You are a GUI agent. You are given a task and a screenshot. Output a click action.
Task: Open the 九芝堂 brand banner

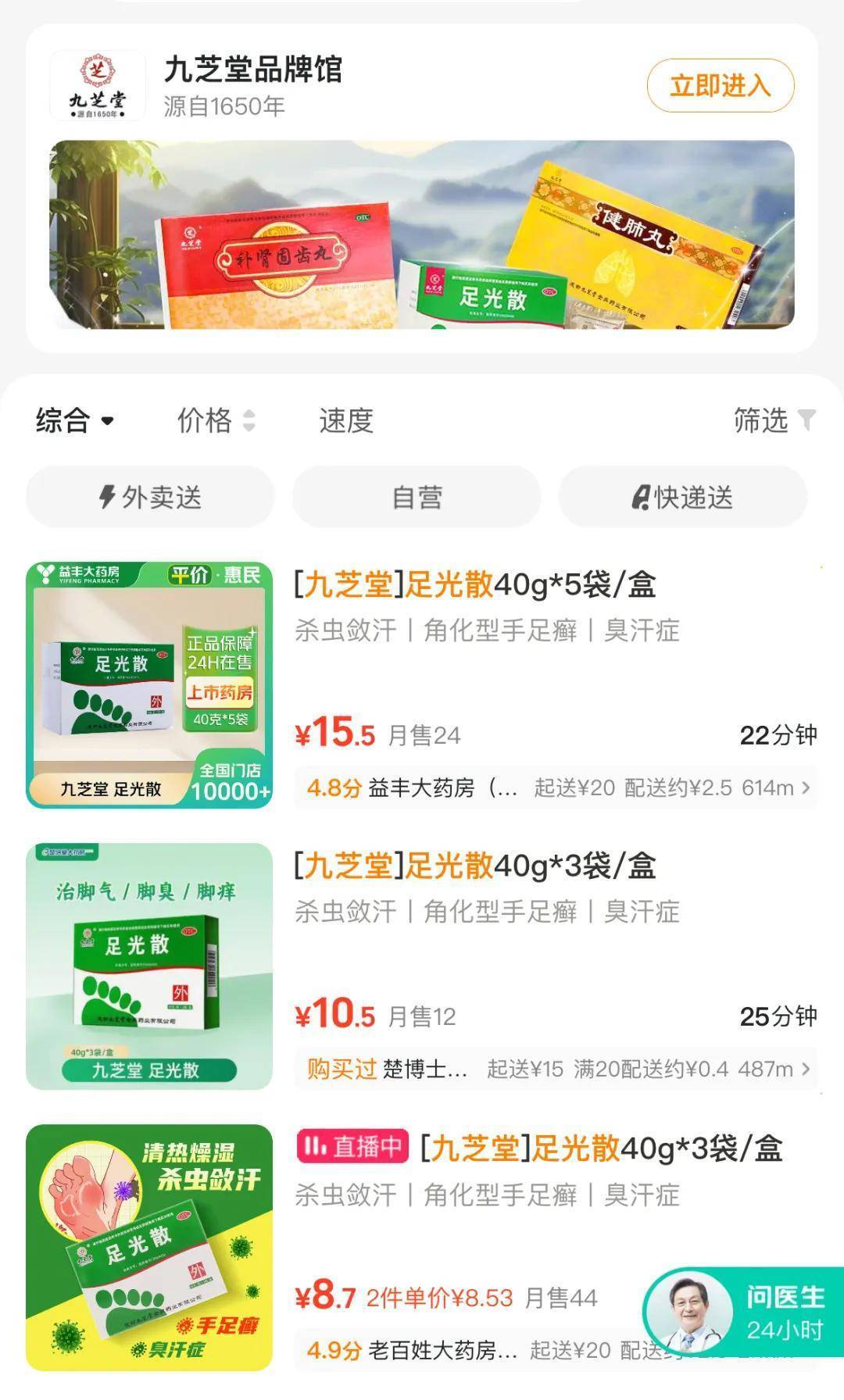point(422,234)
